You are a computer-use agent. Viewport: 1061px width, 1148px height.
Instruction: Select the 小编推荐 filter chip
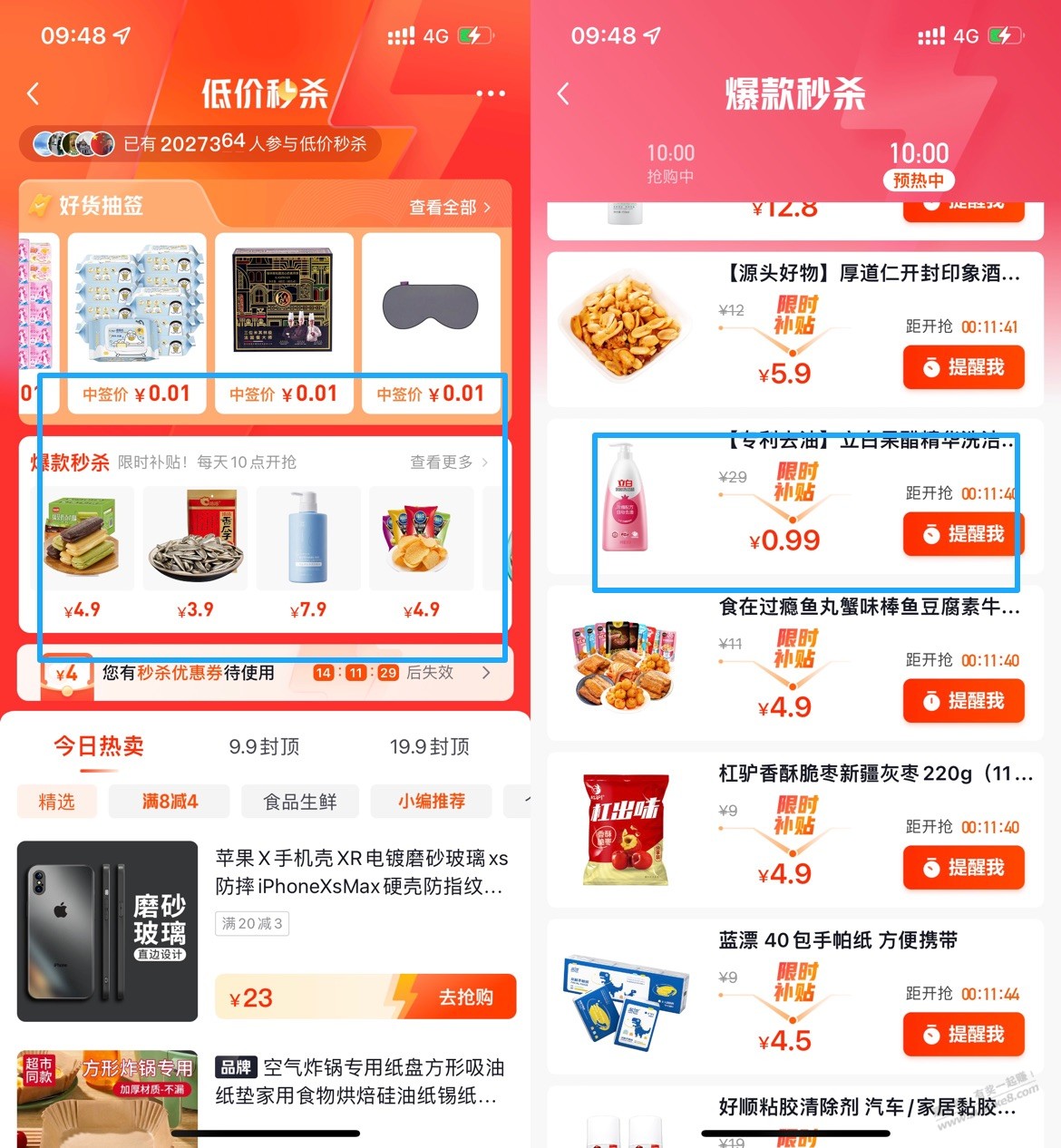click(431, 802)
